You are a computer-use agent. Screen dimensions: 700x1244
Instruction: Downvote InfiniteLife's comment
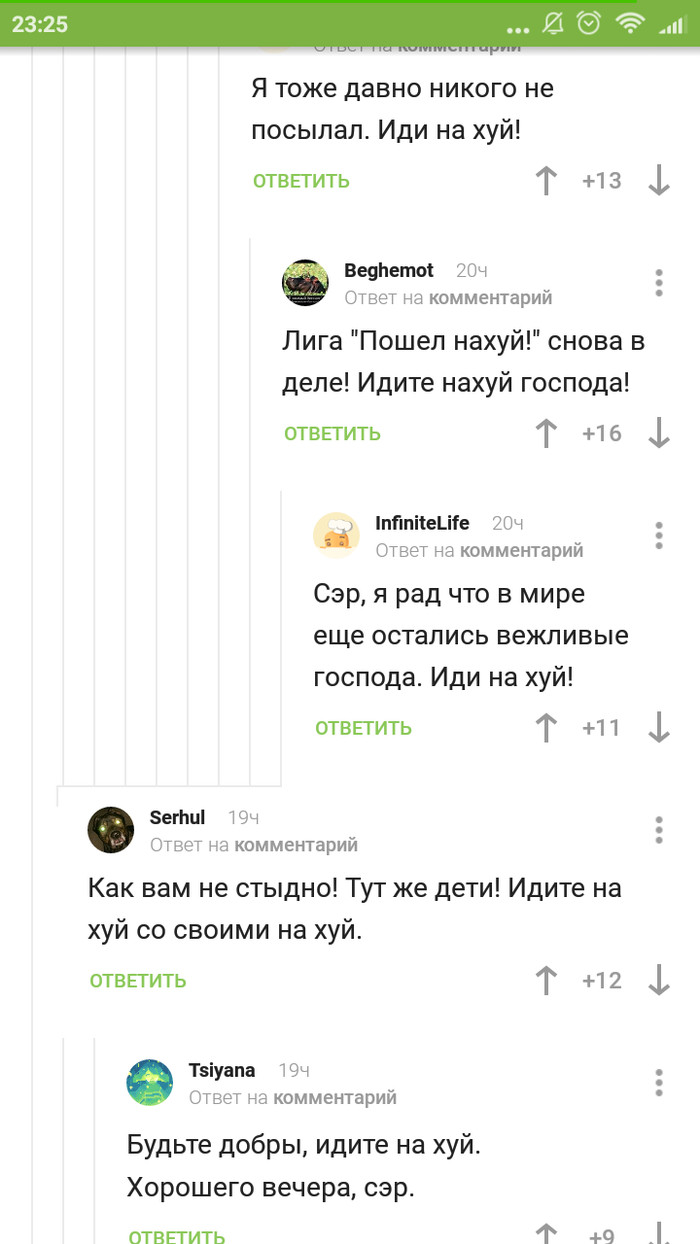tap(659, 728)
